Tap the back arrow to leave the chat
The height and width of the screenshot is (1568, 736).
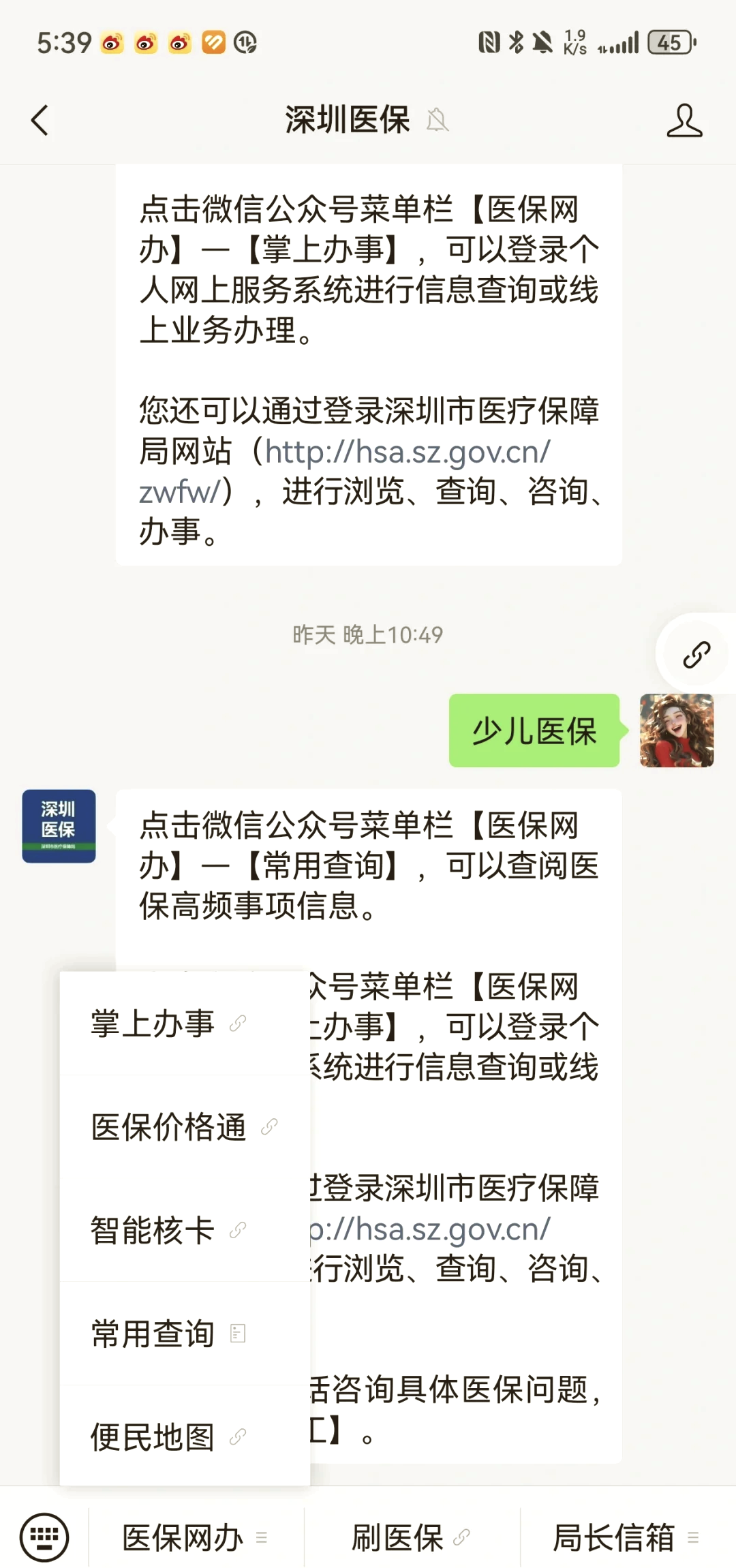(39, 120)
